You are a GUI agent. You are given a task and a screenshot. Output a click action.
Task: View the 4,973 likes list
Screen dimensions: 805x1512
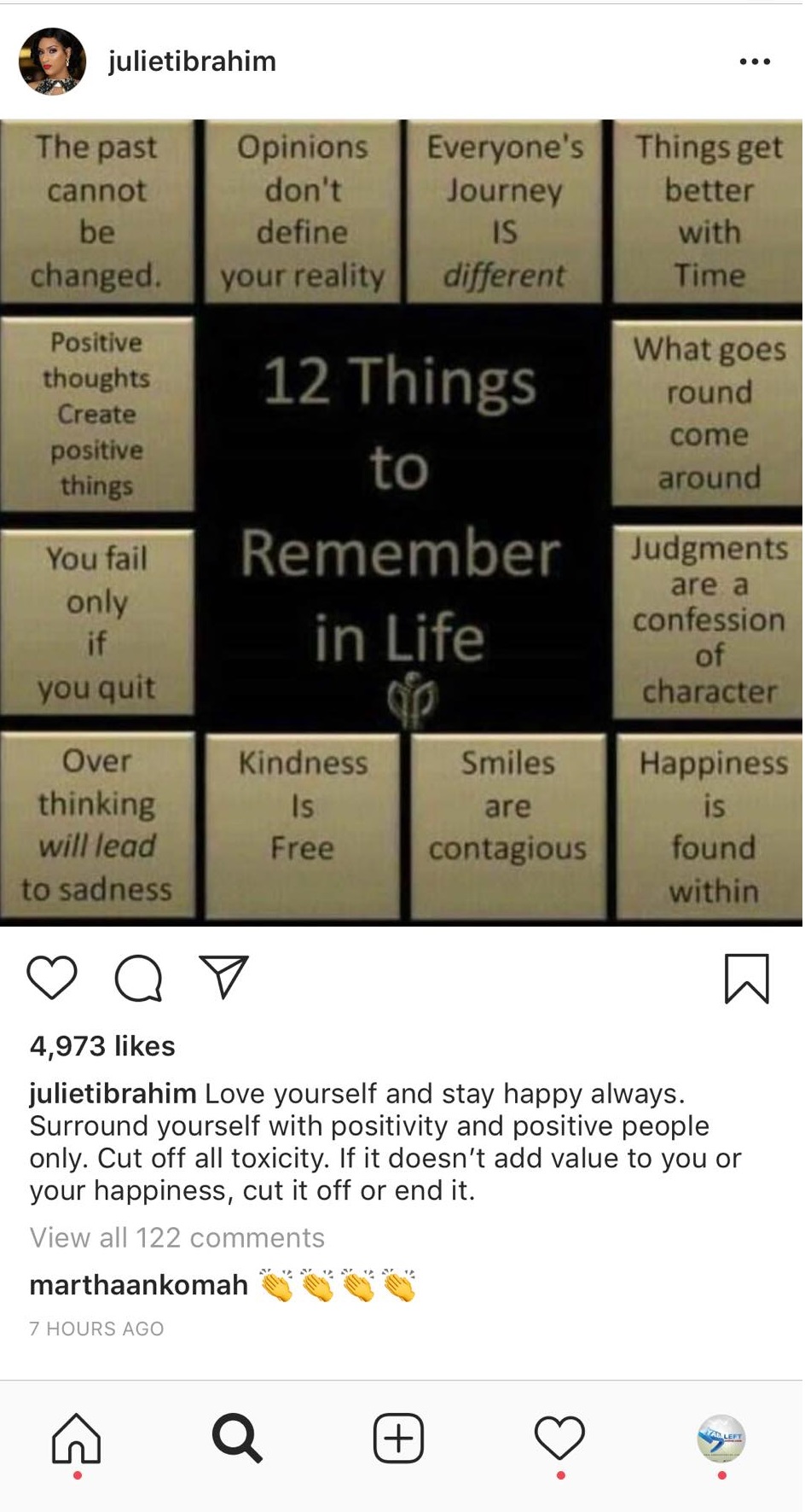click(x=102, y=1046)
